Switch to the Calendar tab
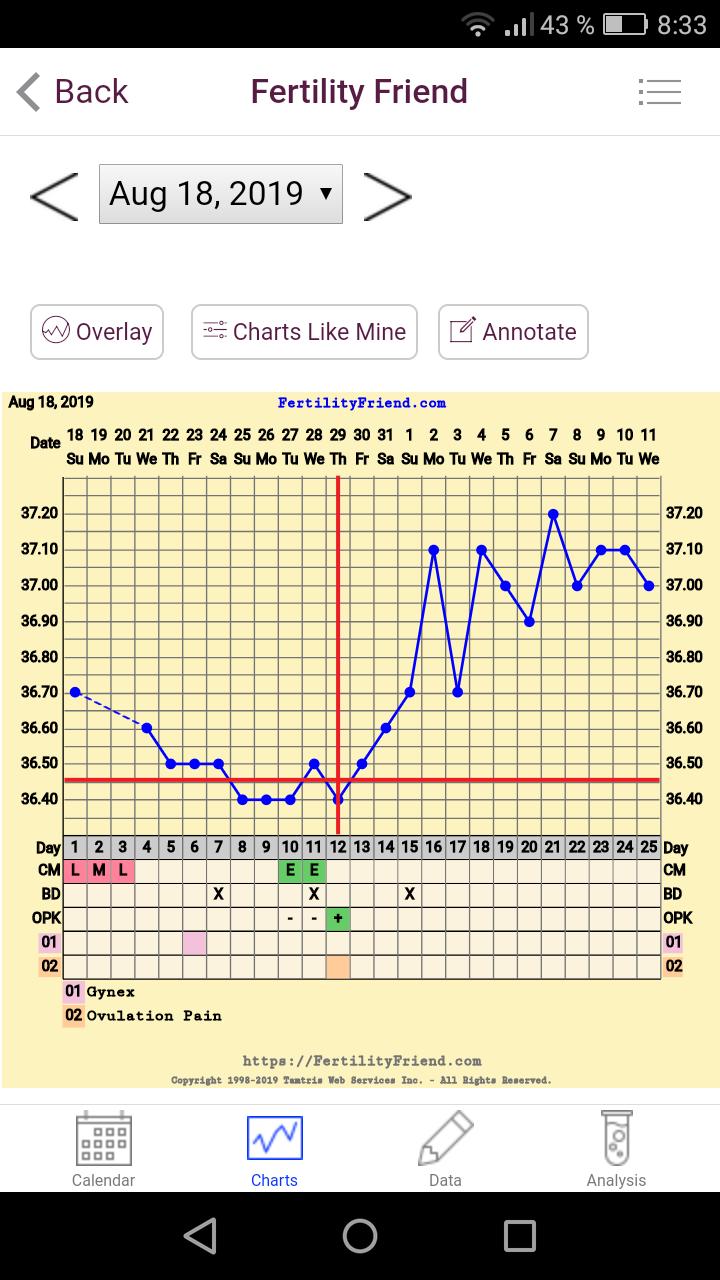 (x=103, y=1149)
